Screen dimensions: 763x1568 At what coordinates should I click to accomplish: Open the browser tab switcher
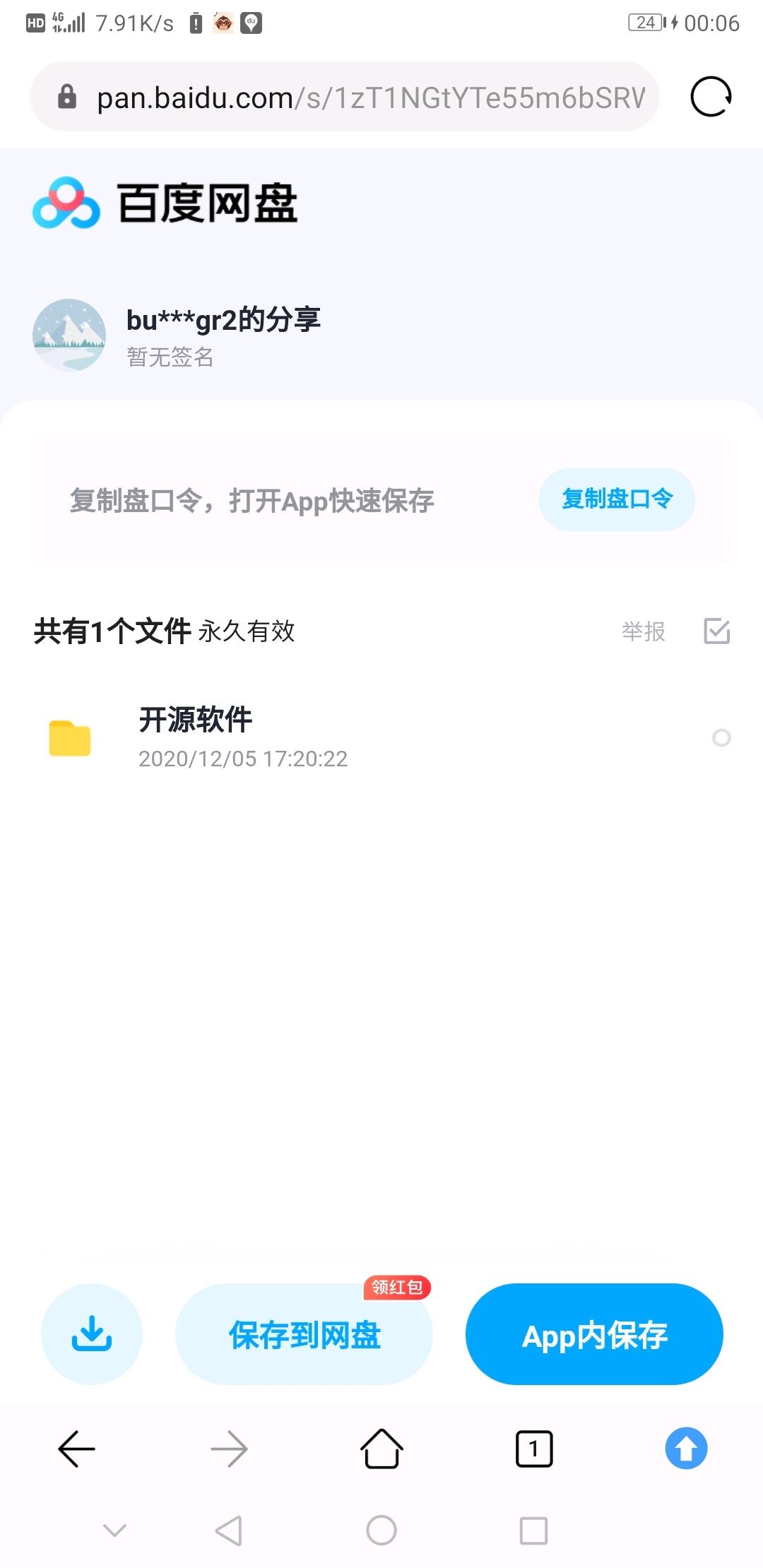[534, 1449]
